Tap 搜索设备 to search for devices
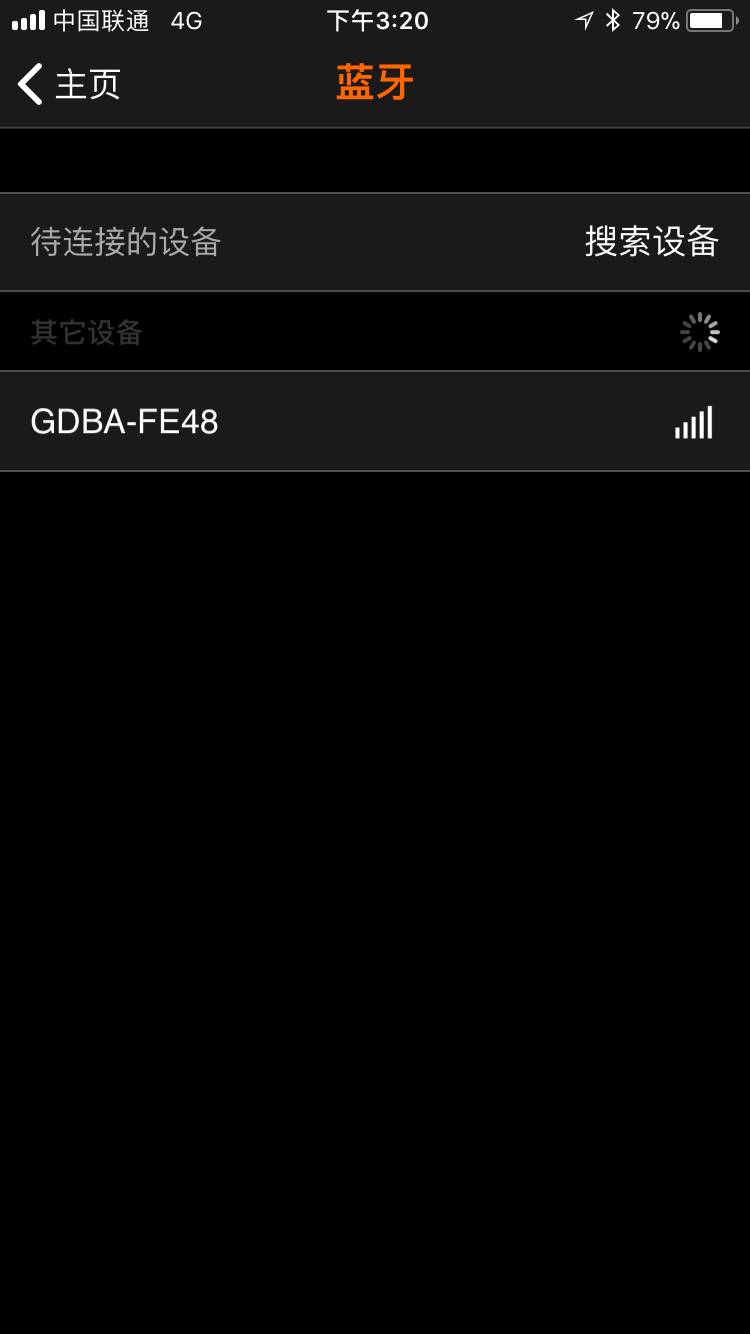750x1334 pixels. pos(652,242)
